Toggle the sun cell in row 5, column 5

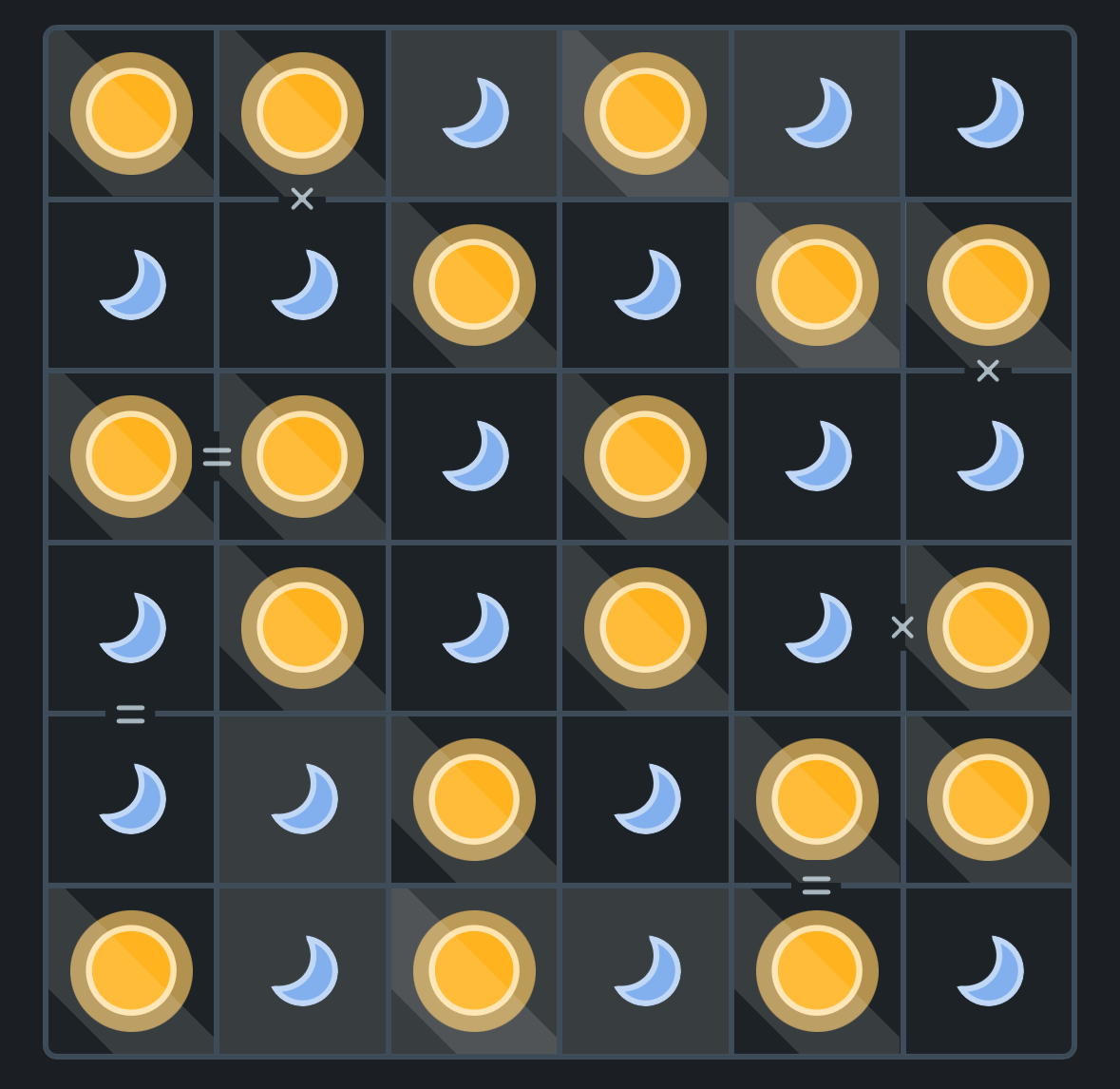tap(817, 799)
